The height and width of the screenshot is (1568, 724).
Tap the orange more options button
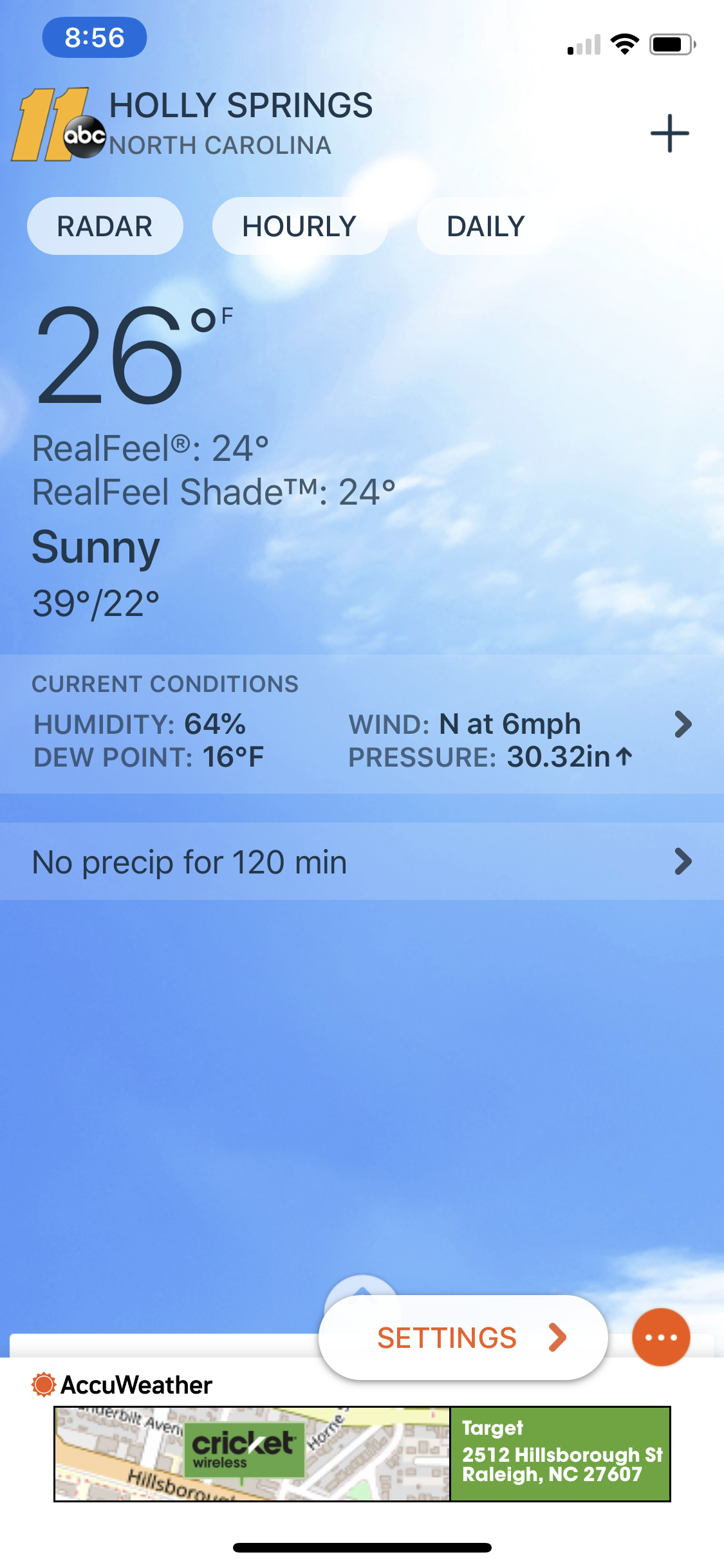661,1338
